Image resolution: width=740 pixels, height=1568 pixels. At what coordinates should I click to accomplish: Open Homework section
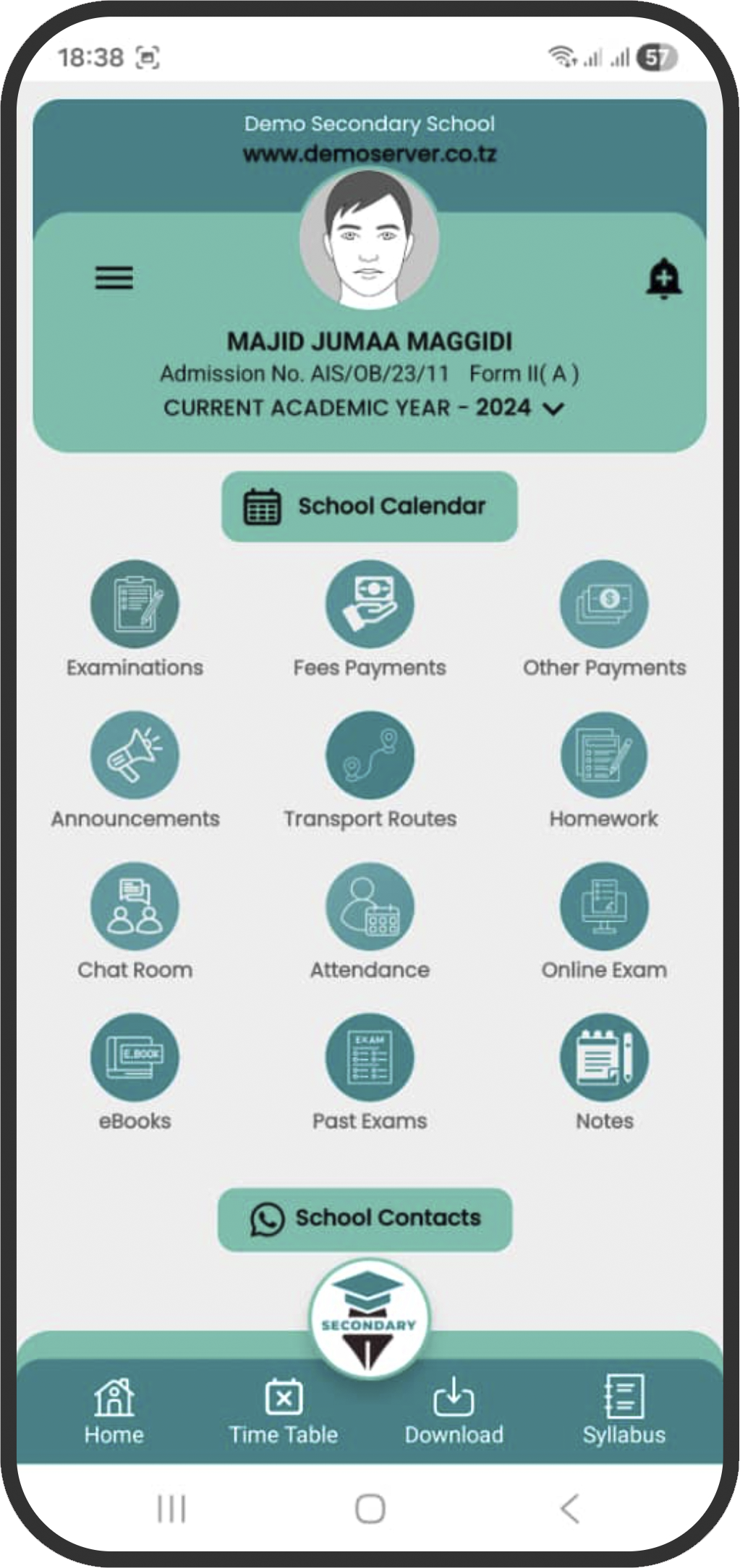pos(604,755)
